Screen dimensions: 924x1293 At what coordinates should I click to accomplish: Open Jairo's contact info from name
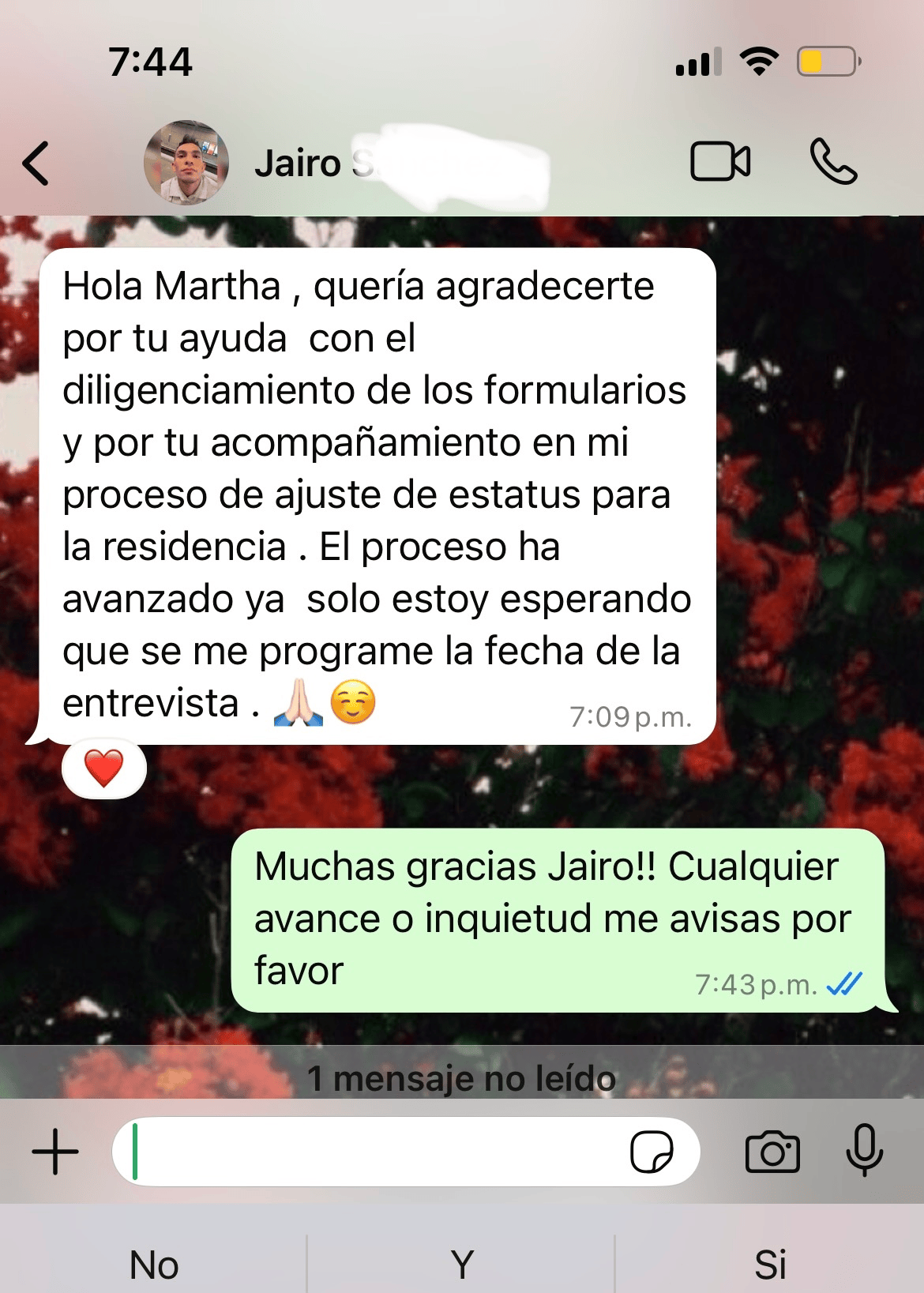[x=316, y=164]
